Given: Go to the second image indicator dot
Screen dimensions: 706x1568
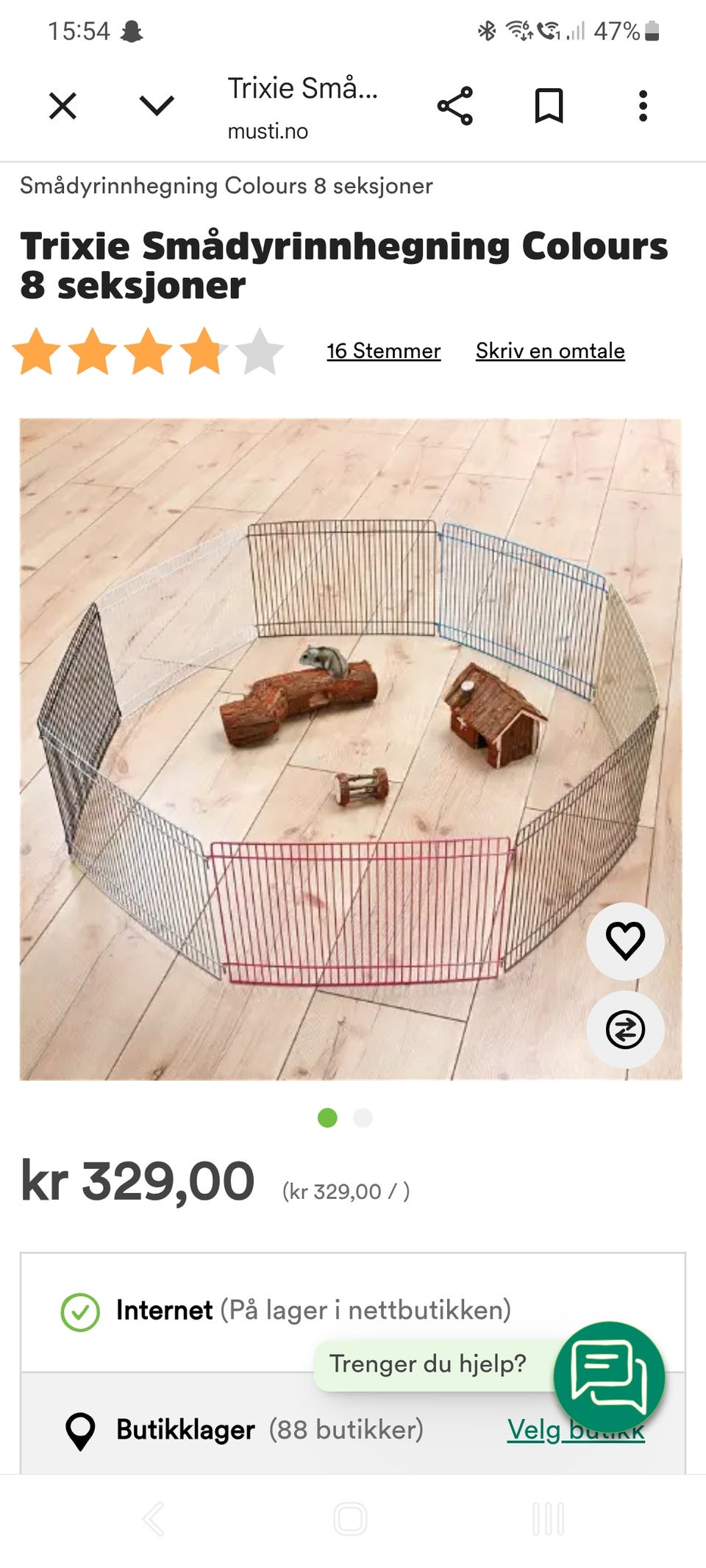Looking at the screenshot, I should pos(363,1118).
